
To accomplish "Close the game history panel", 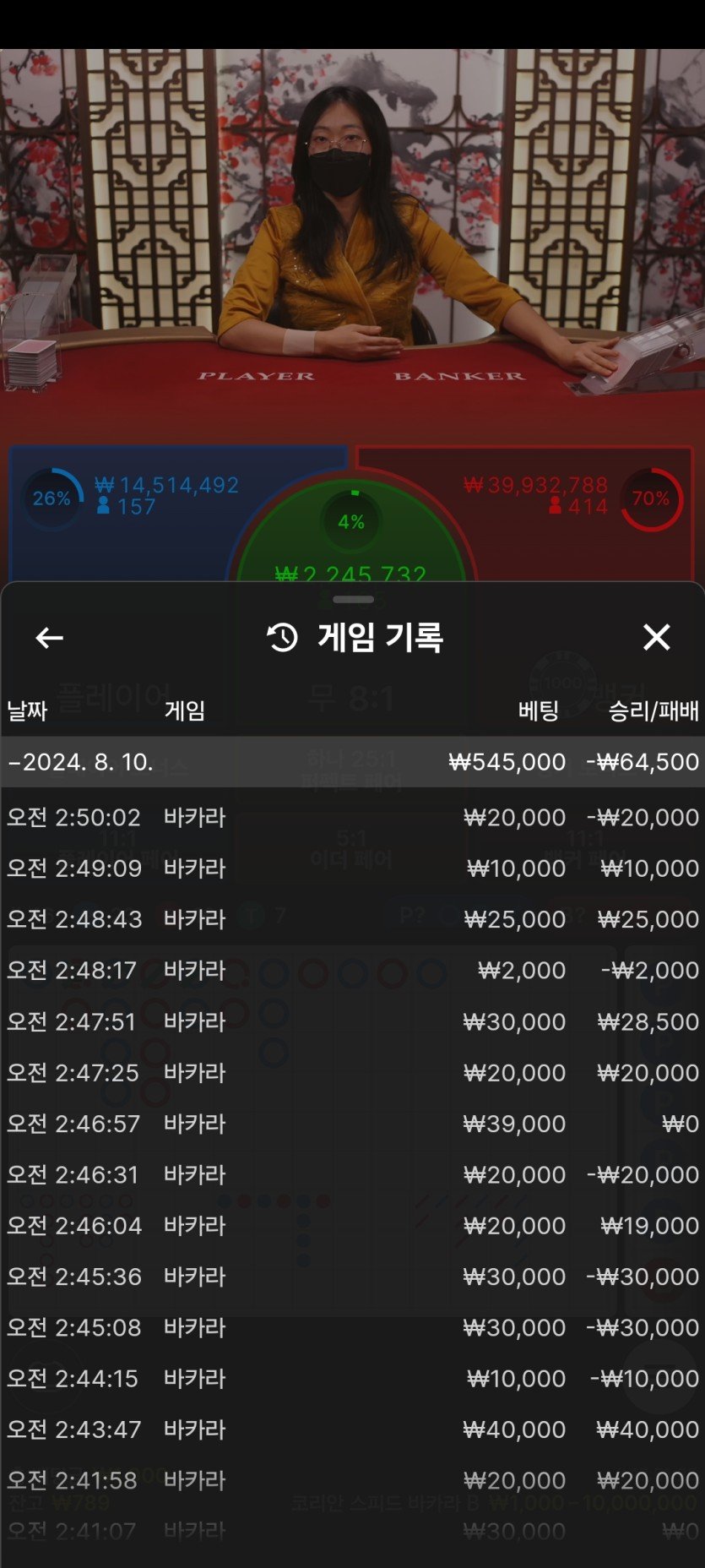I will point(656,637).
